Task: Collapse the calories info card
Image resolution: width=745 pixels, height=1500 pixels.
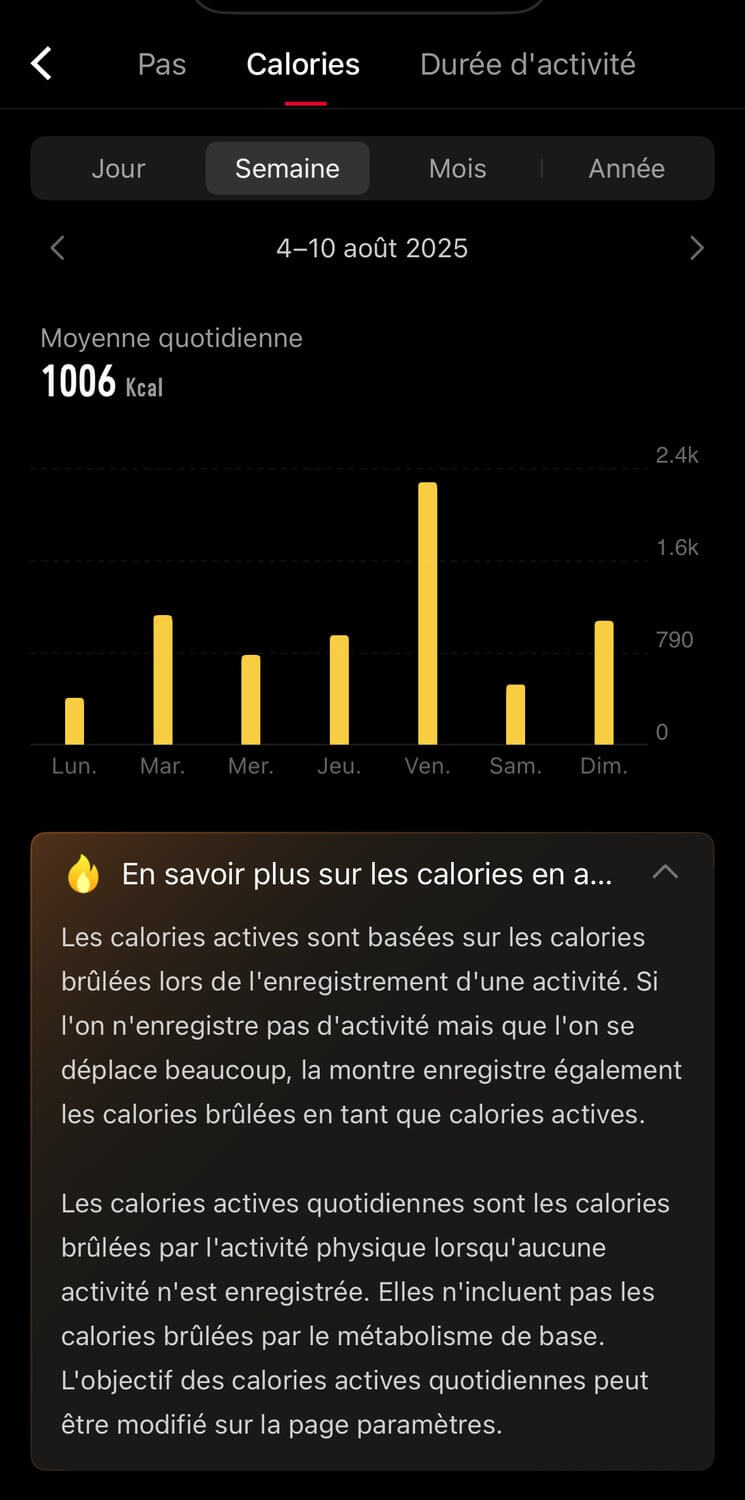Action: pyautogui.click(x=665, y=872)
